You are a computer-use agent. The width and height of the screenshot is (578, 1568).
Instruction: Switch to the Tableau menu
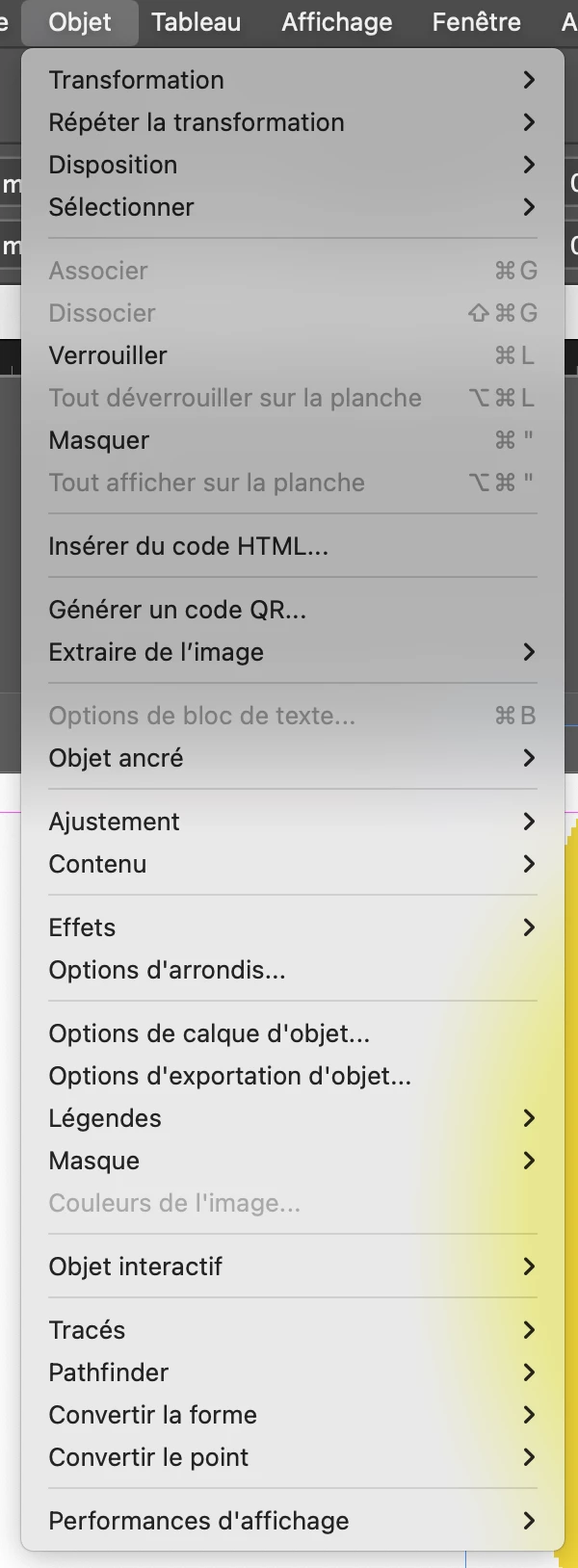[x=196, y=21]
